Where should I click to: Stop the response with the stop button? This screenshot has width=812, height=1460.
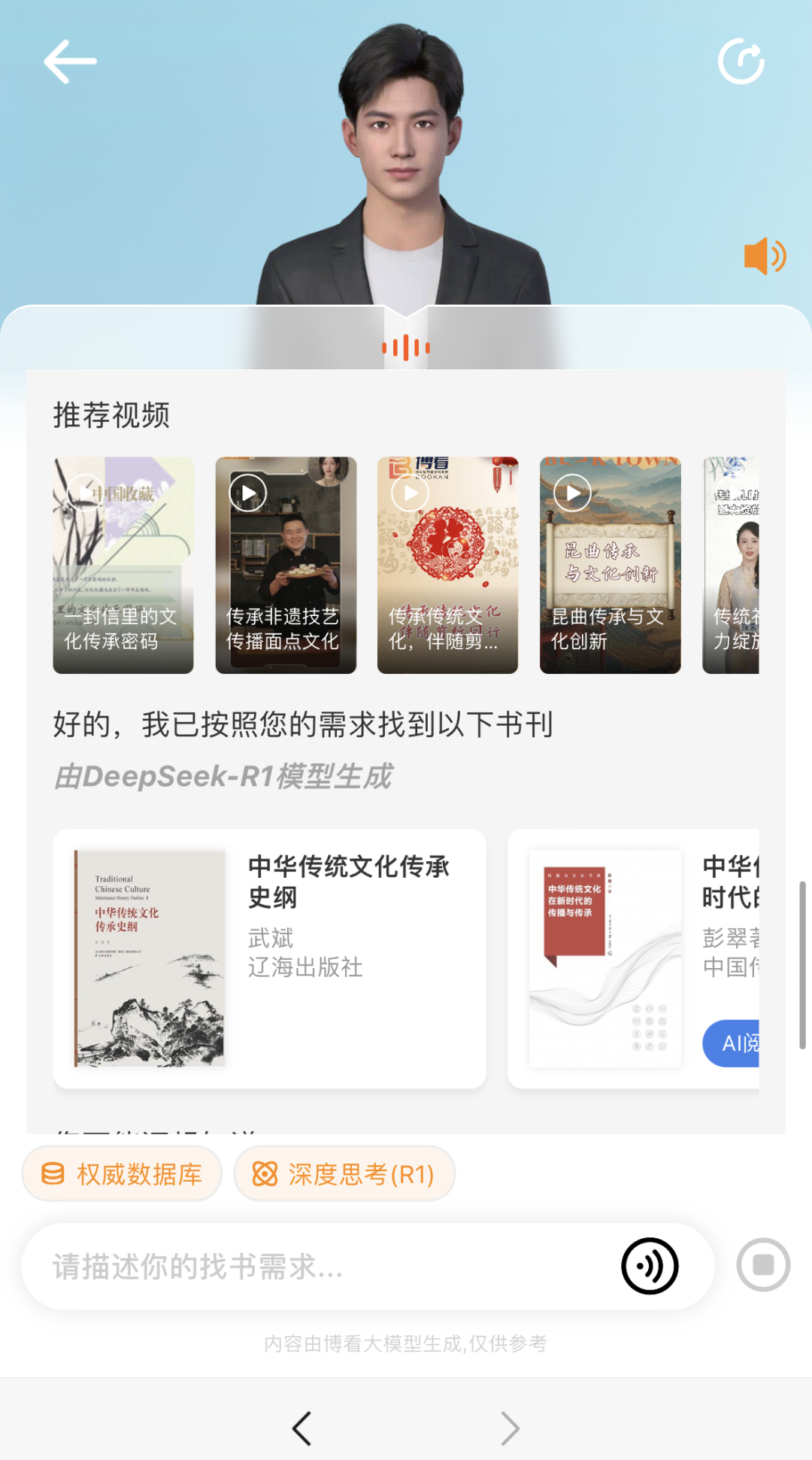[x=762, y=1265]
